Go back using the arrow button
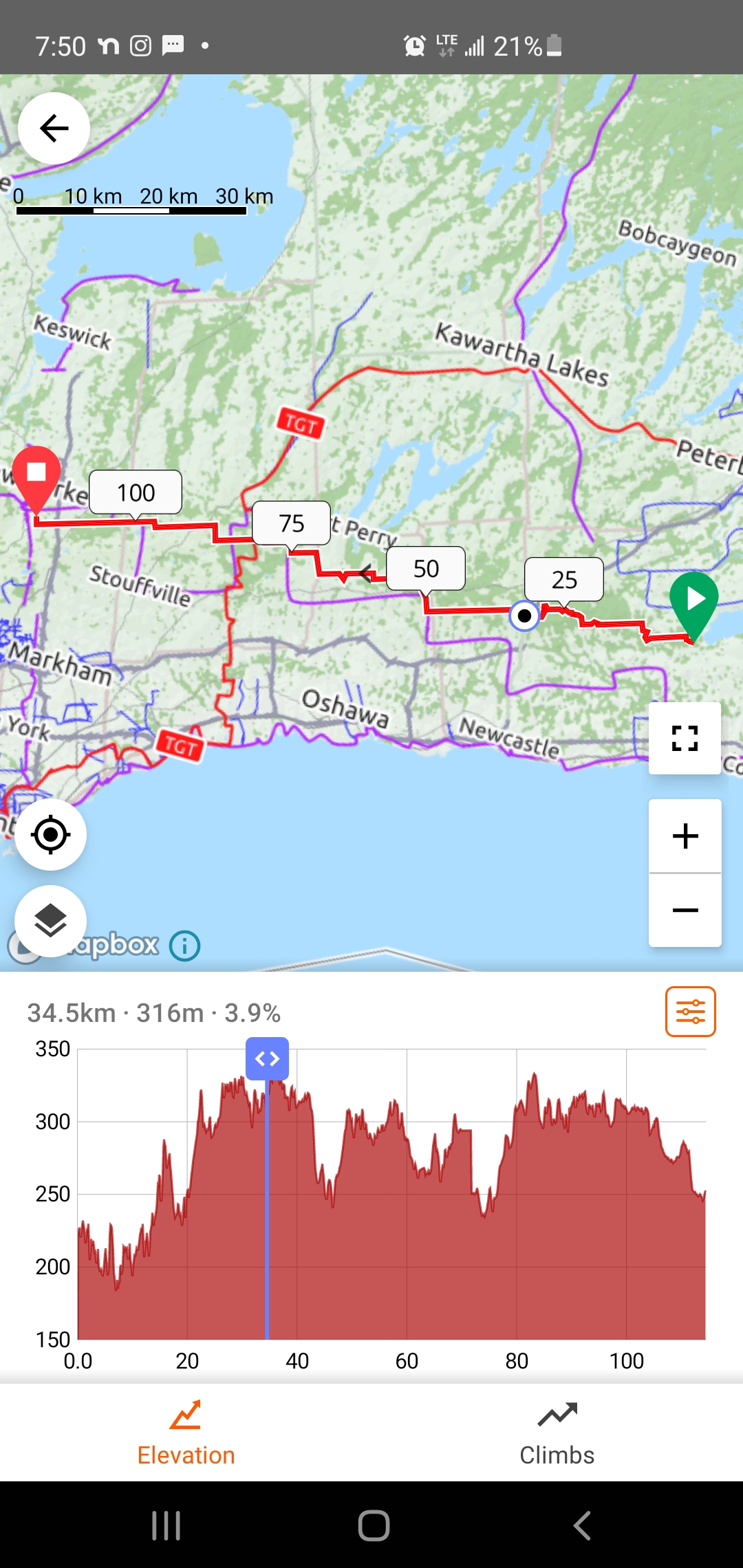Image resolution: width=743 pixels, height=1568 pixels. click(54, 128)
